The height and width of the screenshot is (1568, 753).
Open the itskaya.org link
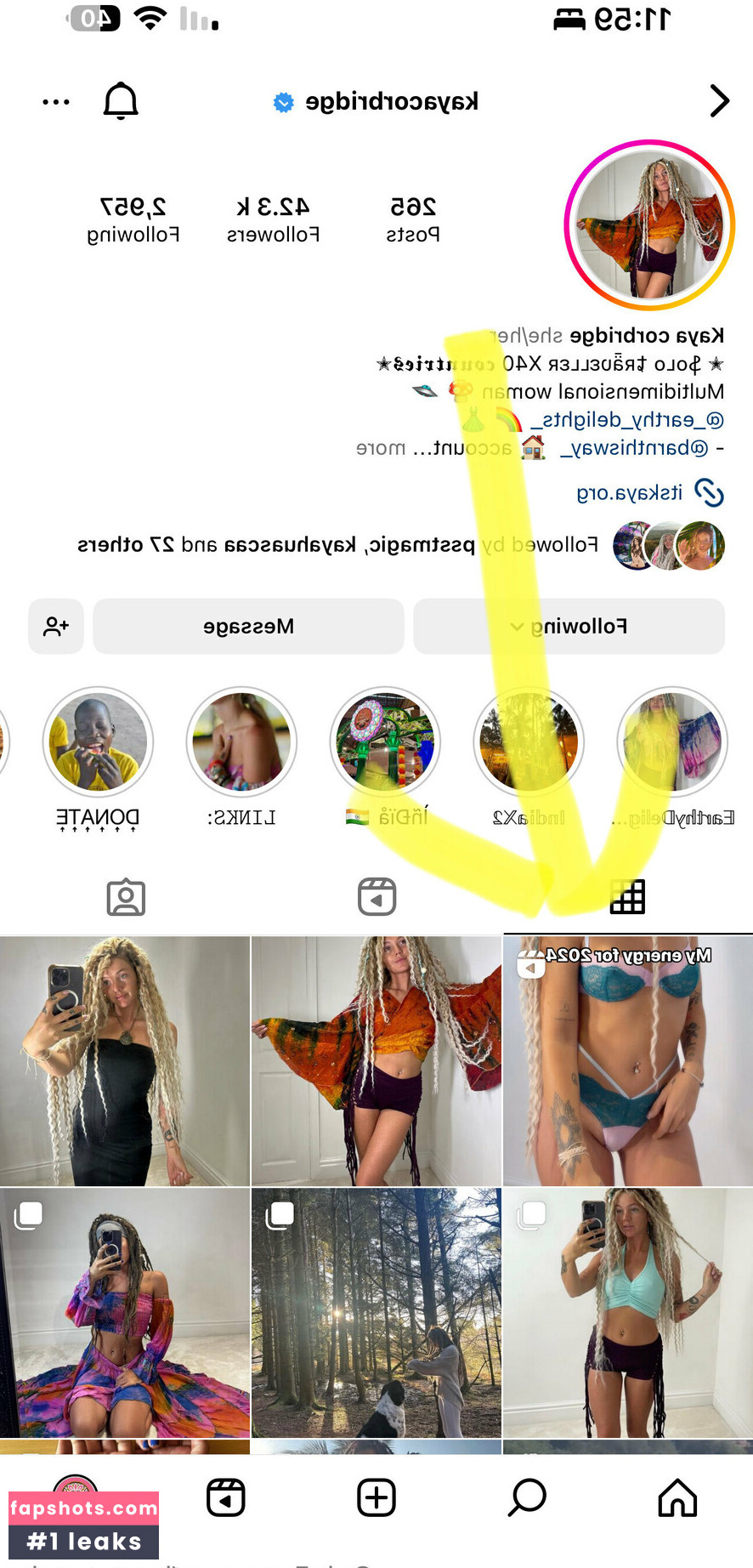point(630,492)
